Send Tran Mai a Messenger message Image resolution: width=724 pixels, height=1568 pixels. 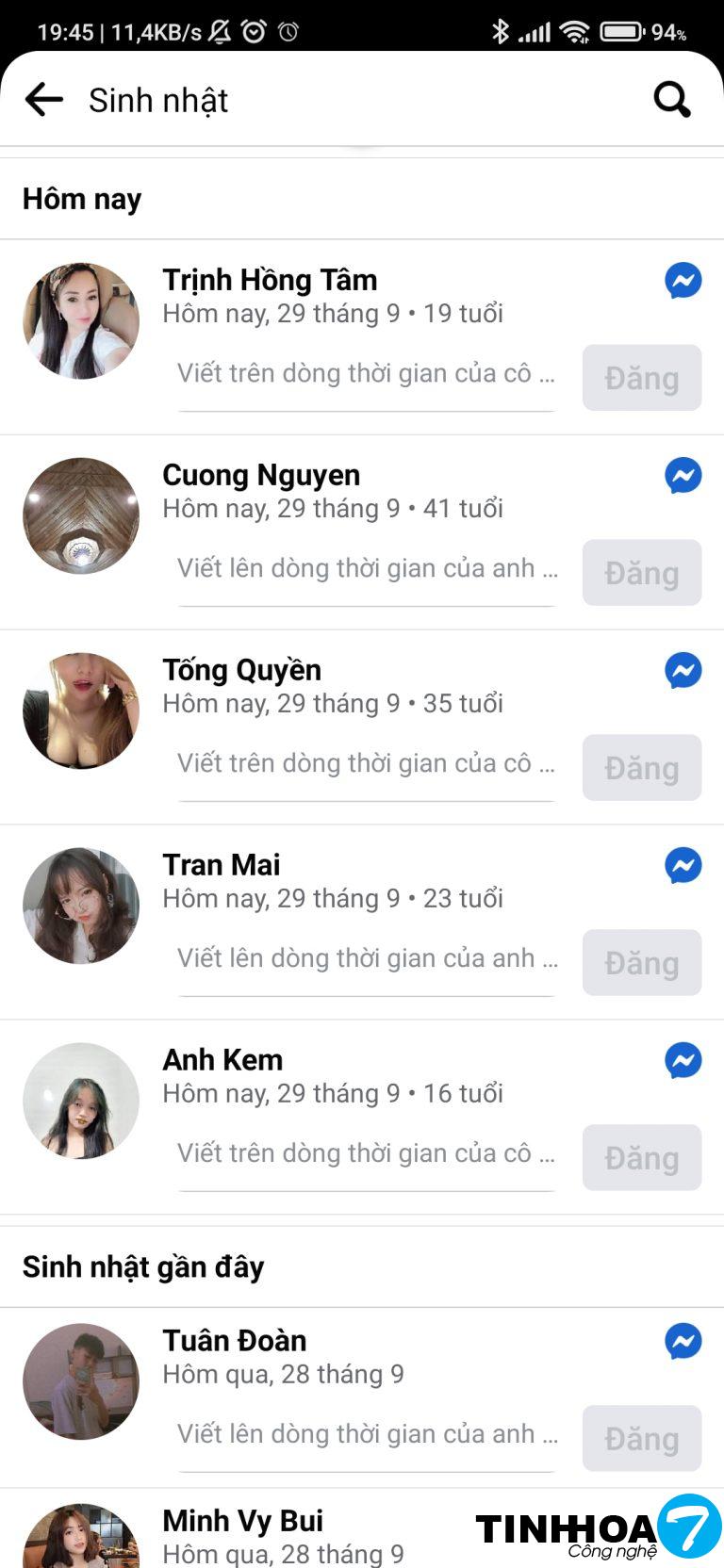click(x=683, y=865)
